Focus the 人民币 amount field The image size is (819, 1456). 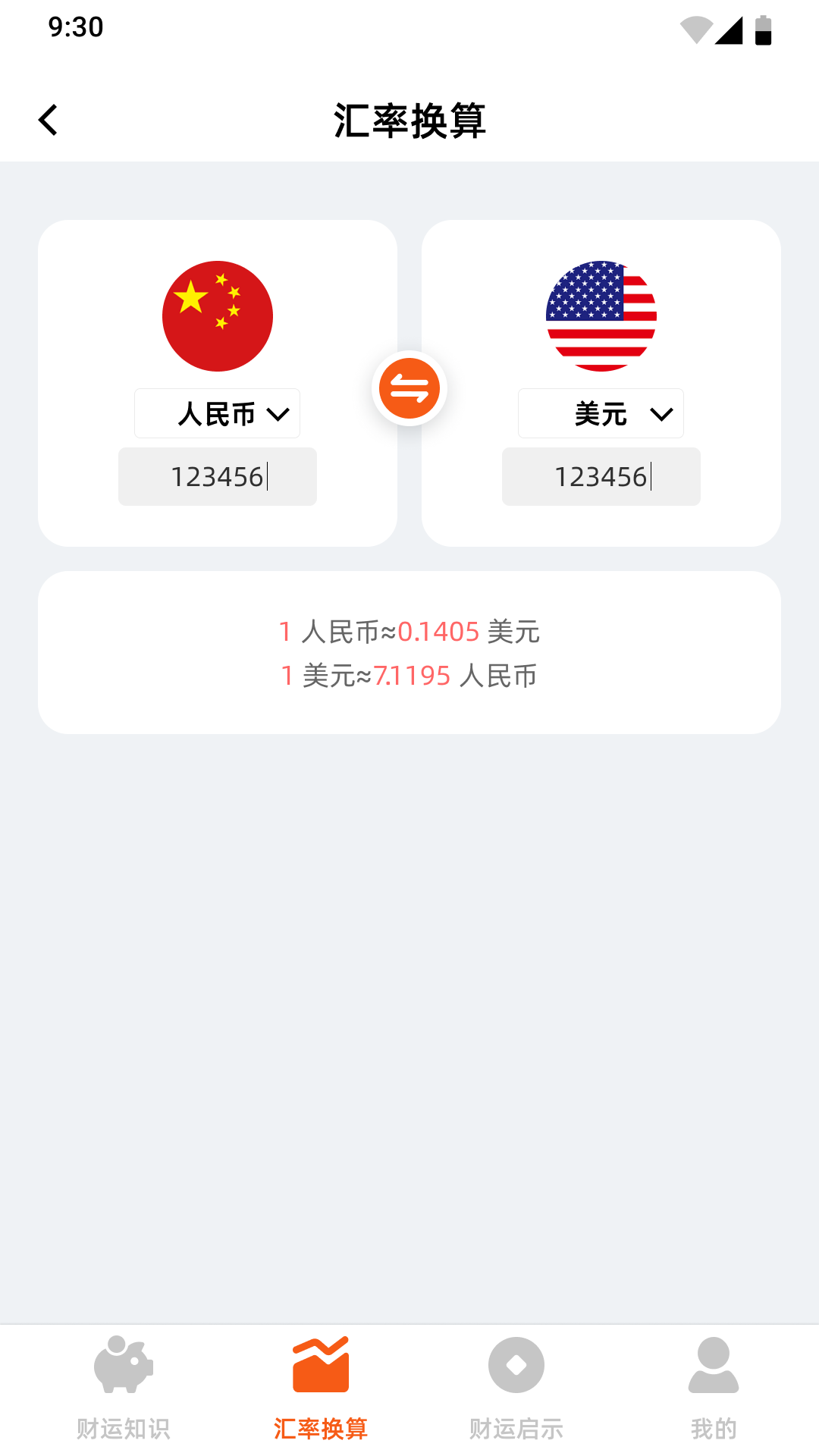click(x=218, y=477)
